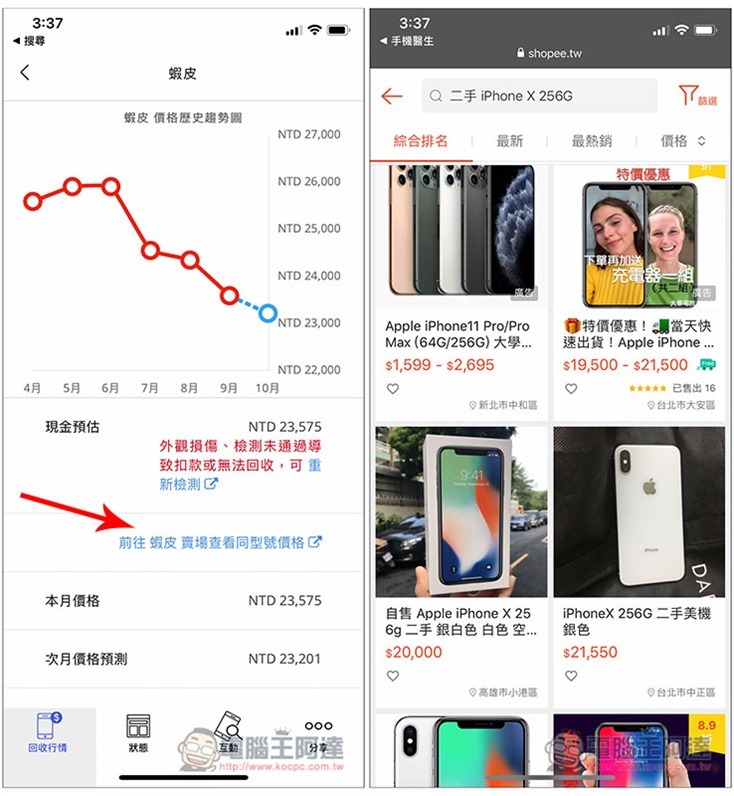Open the 篩選 filter
Viewport: 734px width, 796px height.
[697, 96]
